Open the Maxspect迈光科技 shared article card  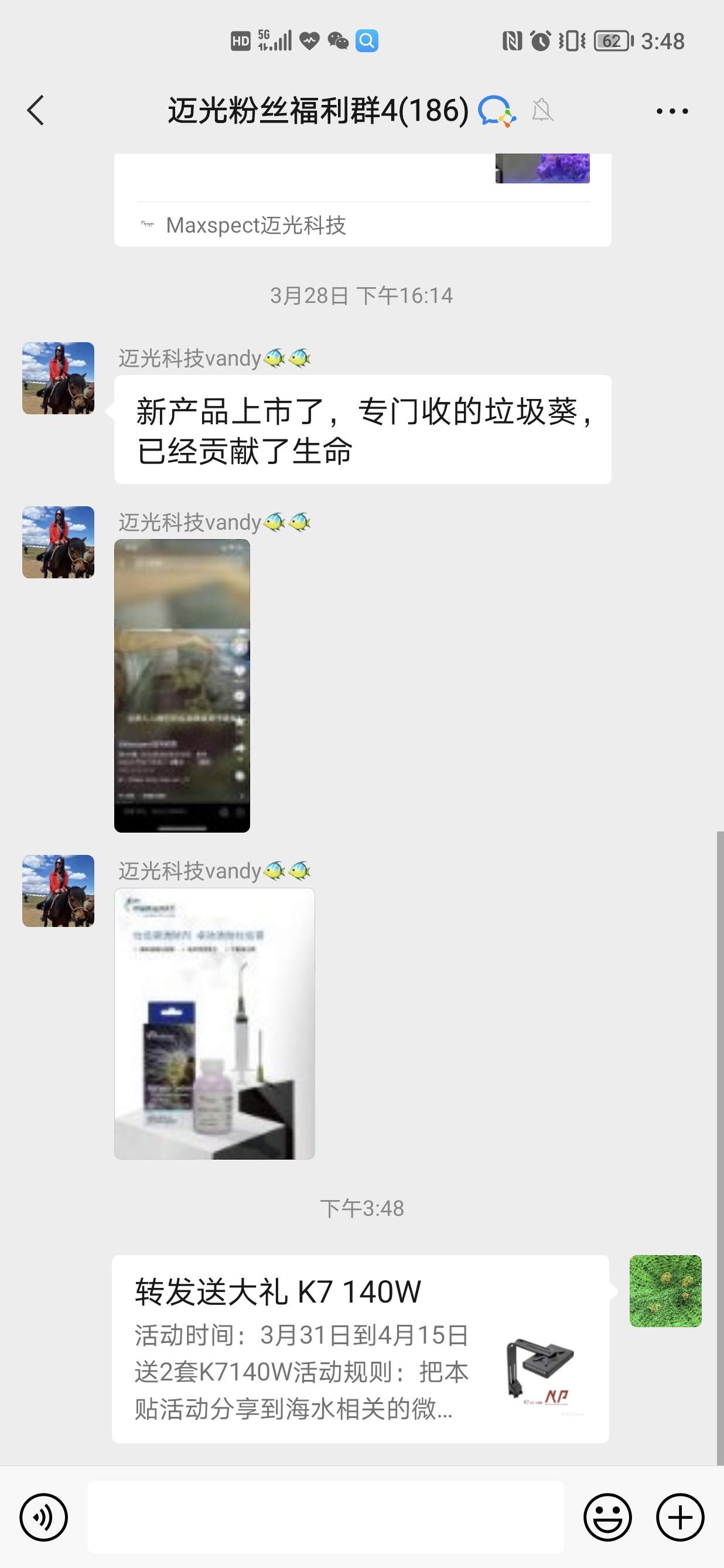pyautogui.click(x=362, y=201)
